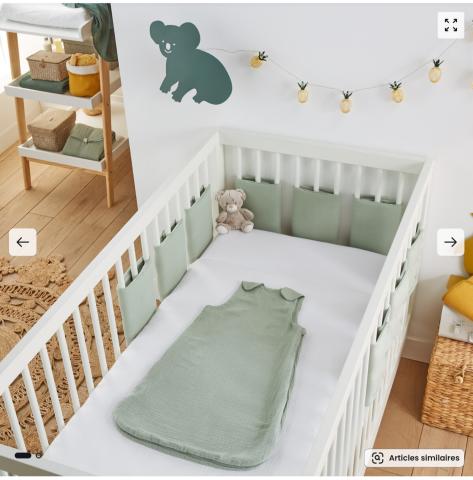473x480 pixels.
Task: Open Articles similaires
Action: [414, 458]
